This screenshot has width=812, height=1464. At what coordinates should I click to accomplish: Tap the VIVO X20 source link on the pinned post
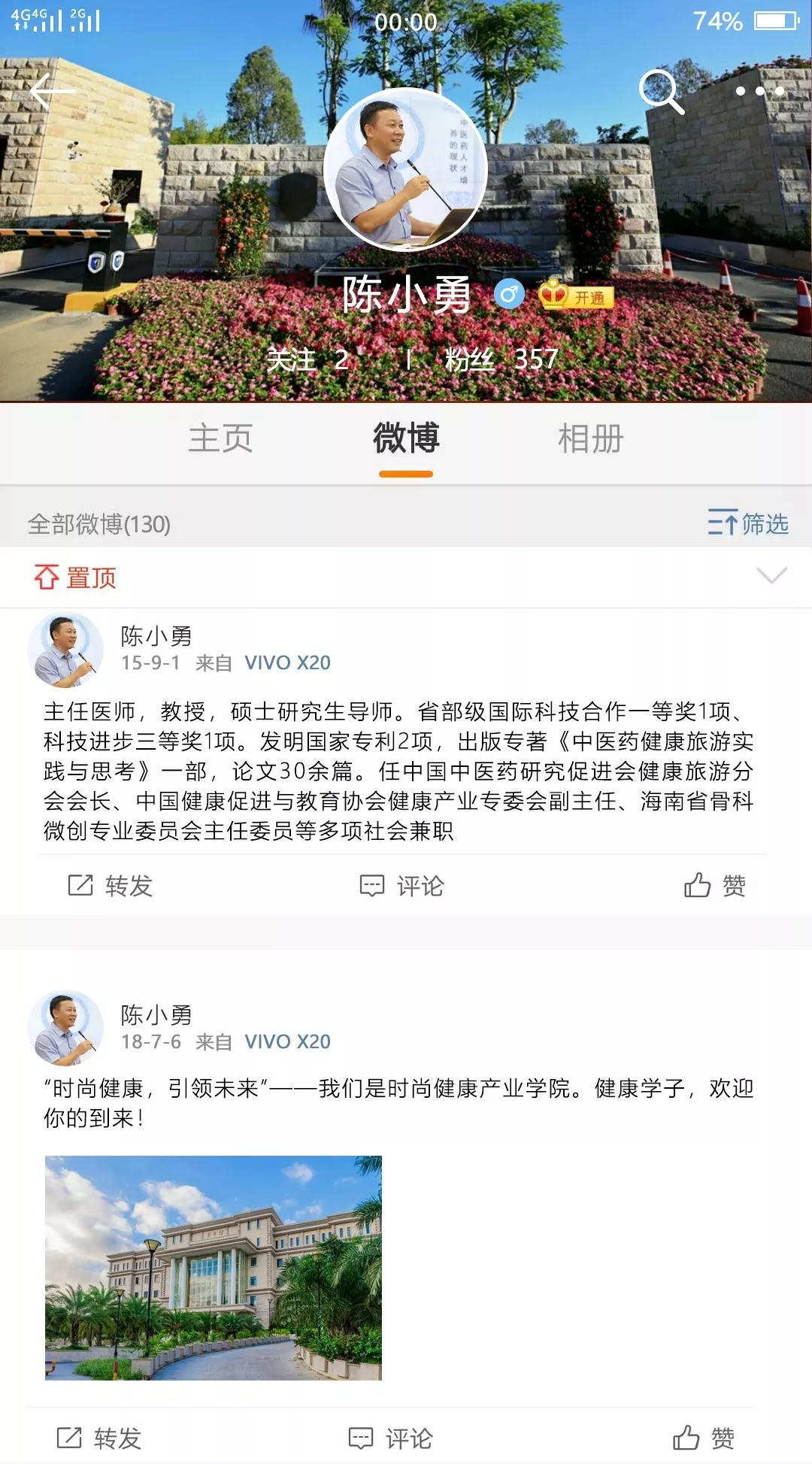coord(287,662)
